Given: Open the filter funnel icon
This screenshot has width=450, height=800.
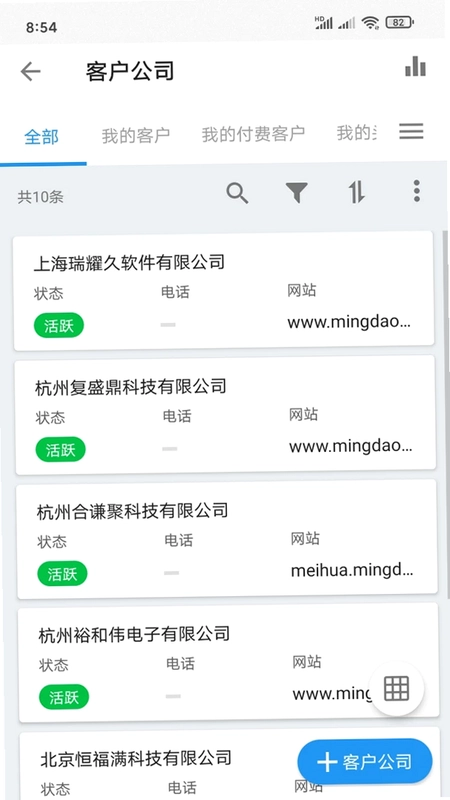Looking at the screenshot, I should 297,193.
